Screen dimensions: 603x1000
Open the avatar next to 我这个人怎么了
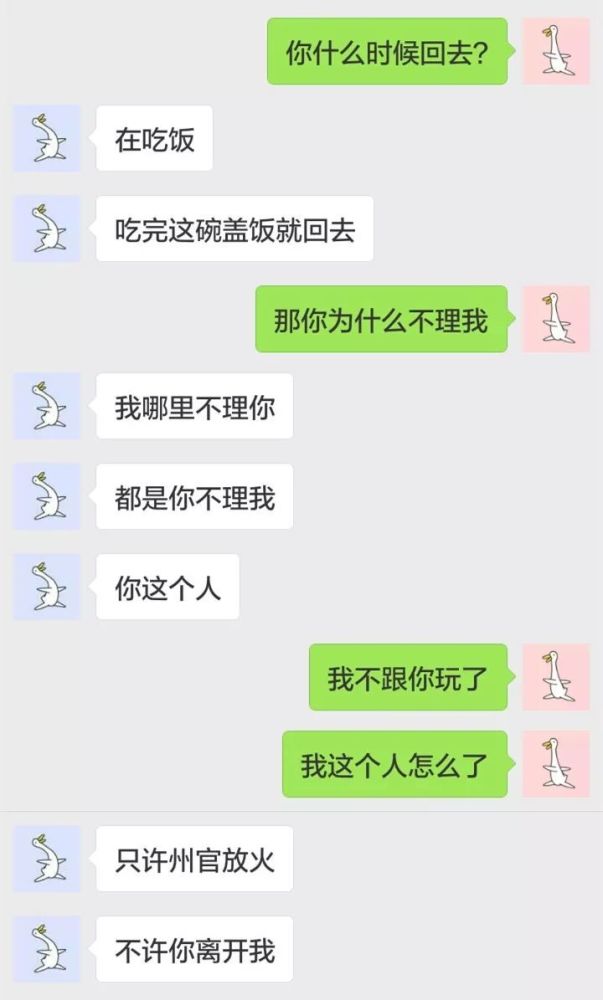[556, 764]
